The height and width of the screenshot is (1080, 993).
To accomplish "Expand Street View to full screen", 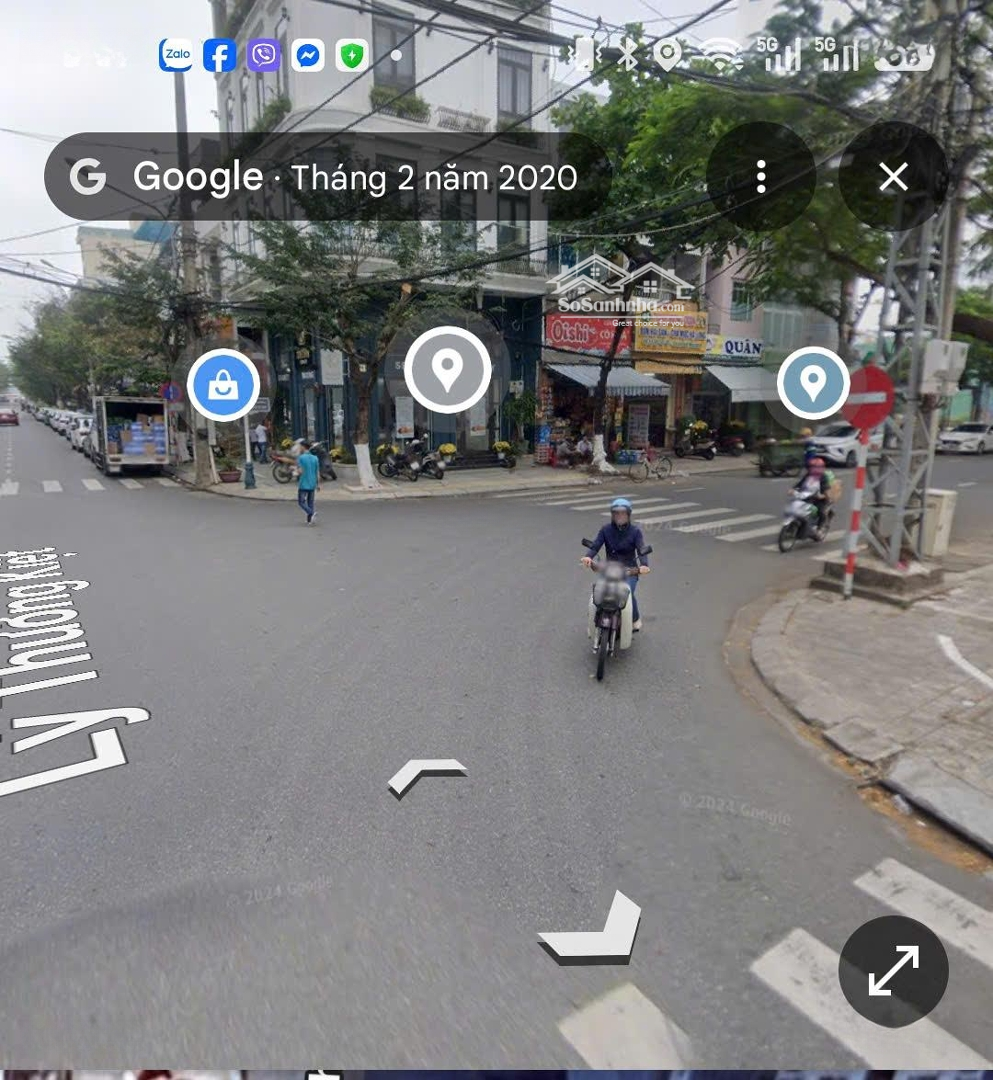I will pyautogui.click(x=893, y=971).
